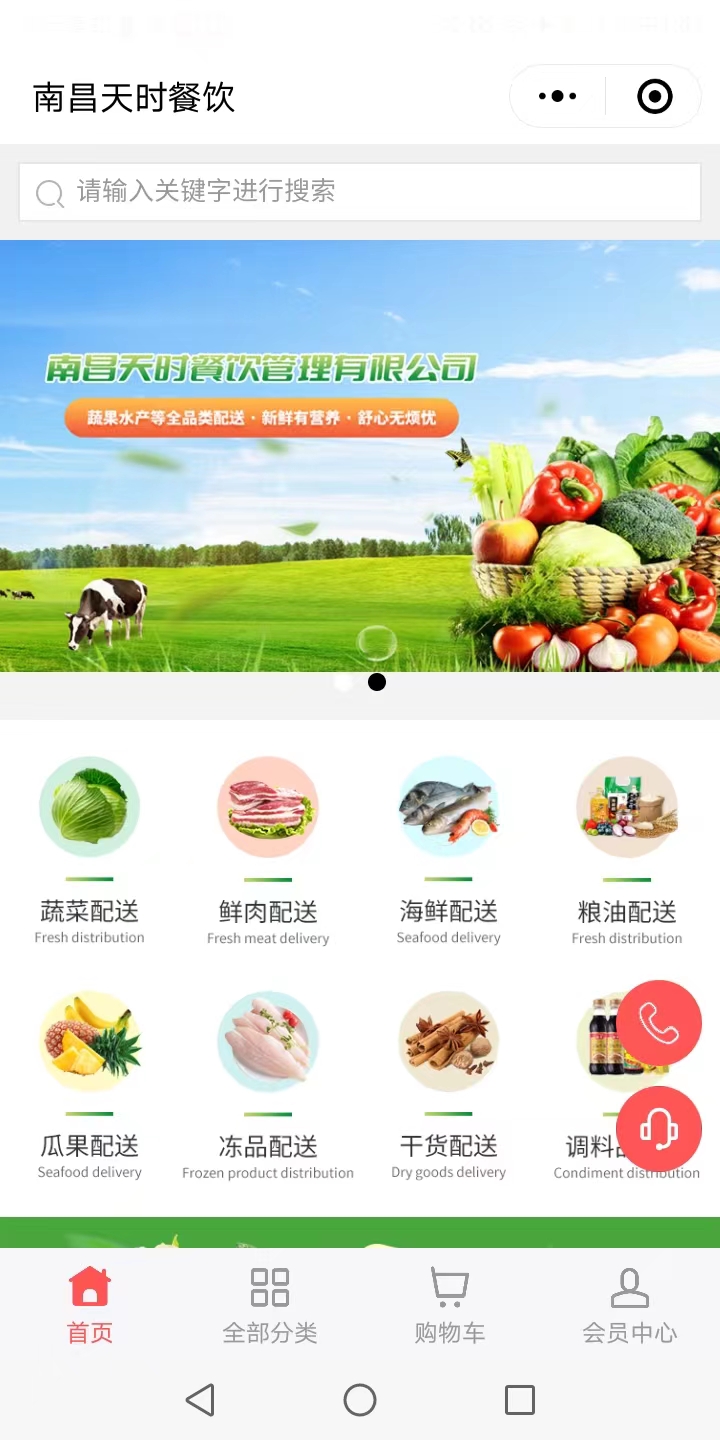View the 瓜果配送 category

pos(89,1085)
